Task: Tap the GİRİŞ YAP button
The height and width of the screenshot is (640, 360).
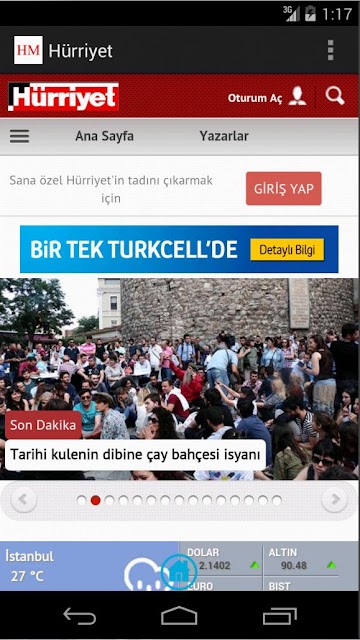Action: pos(284,189)
